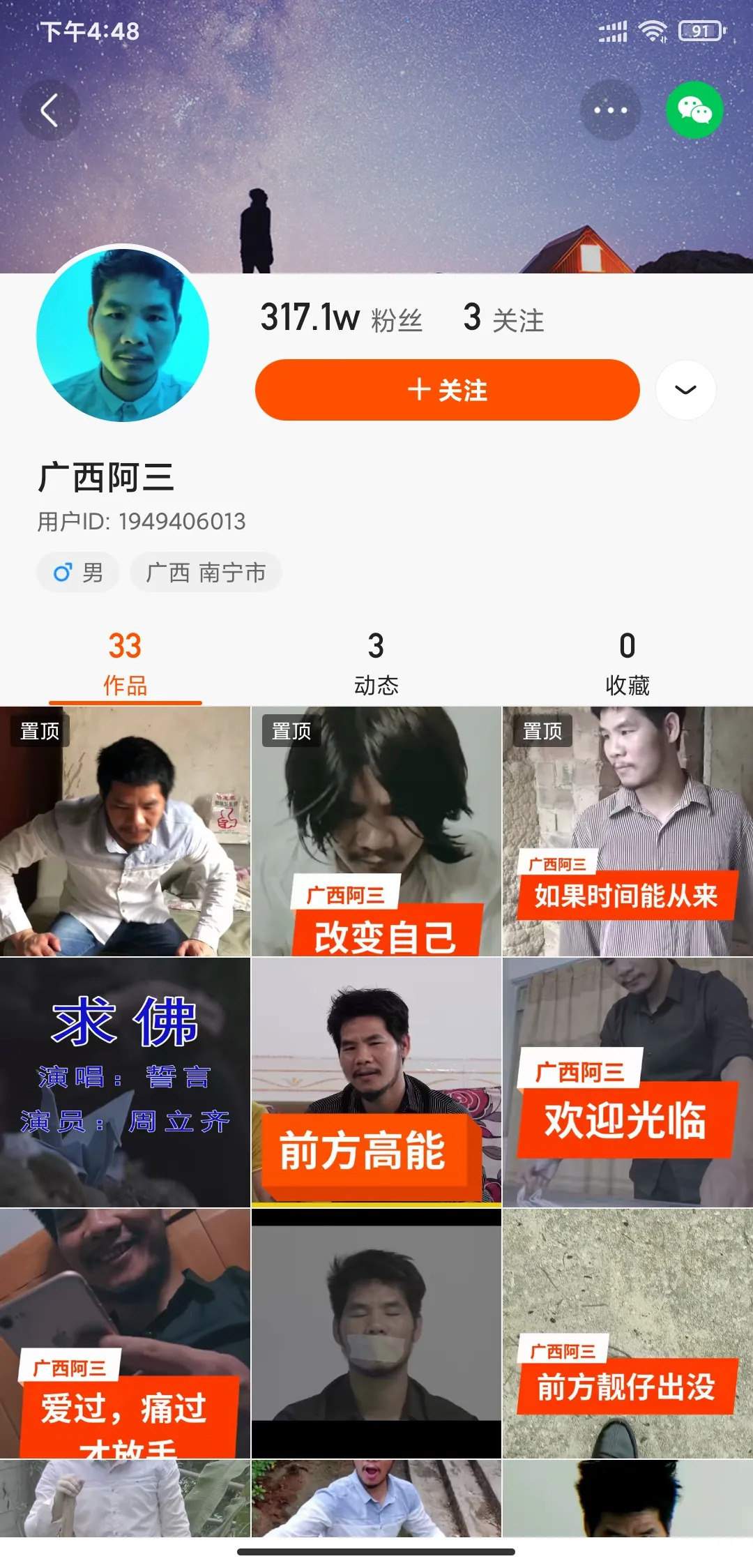Open the 3 关注 following list
This screenshot has width=753, height=1568.
click(503, 318)
